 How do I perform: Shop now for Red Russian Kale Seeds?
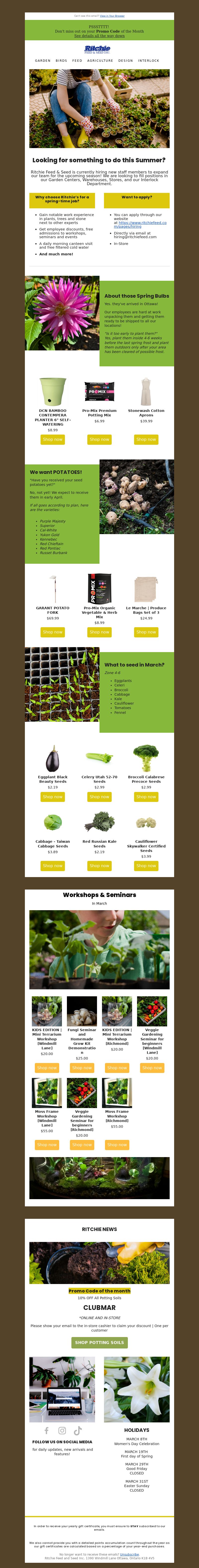point(99,865)
